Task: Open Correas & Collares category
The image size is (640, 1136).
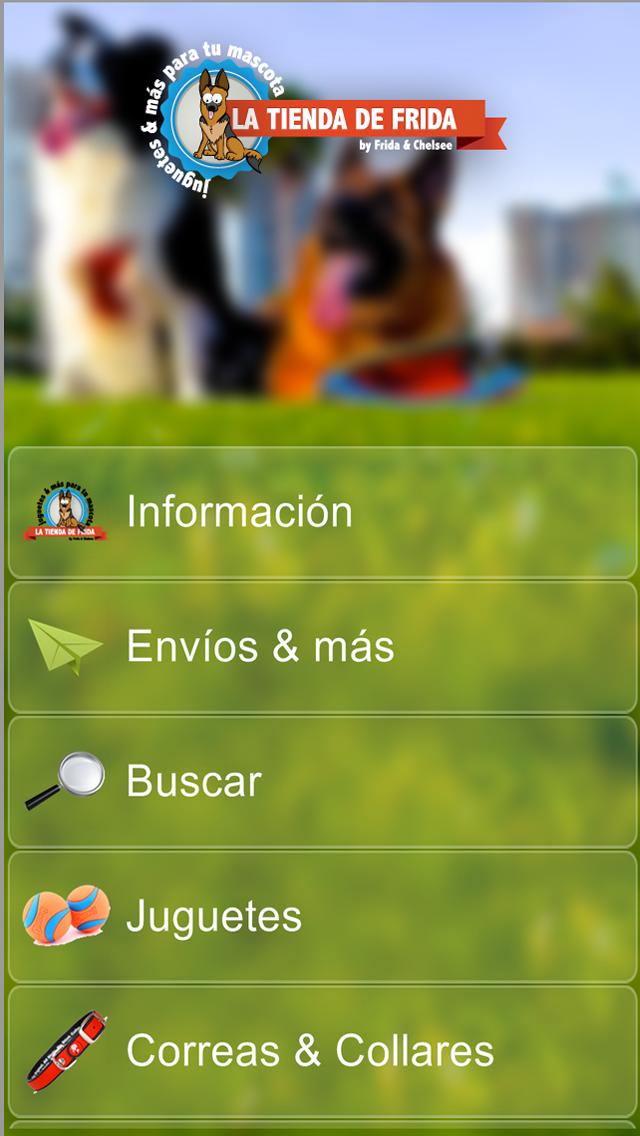Action: tap(322, 1051)
